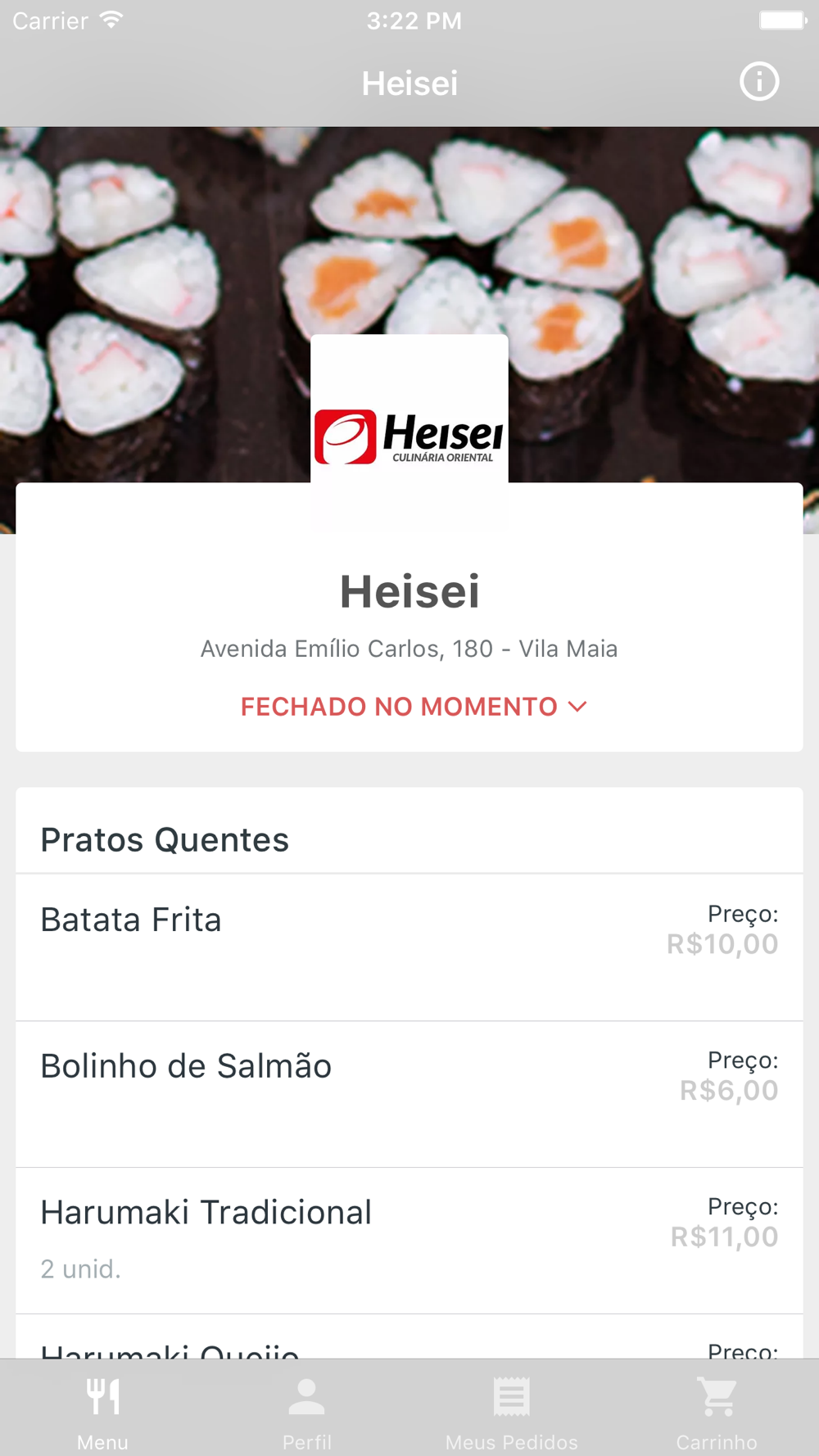Screen dimensions: 819x1456
Task: View Harumaki Tradicional details
Action: tap(409, 1240)
